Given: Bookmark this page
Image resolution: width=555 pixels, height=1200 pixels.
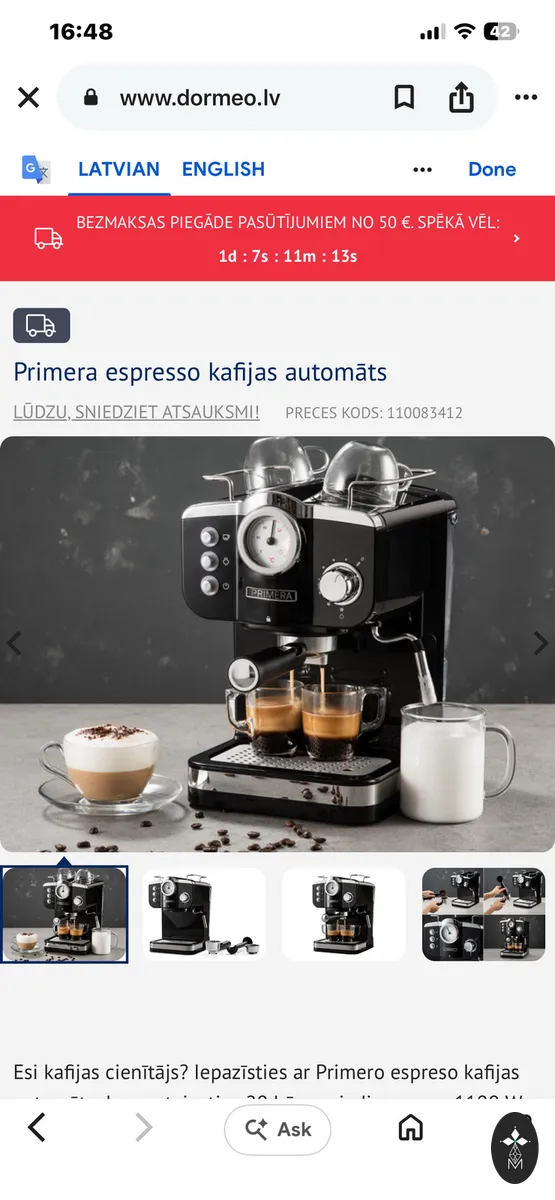Looking at the screenshot, I should coord(404,97).
